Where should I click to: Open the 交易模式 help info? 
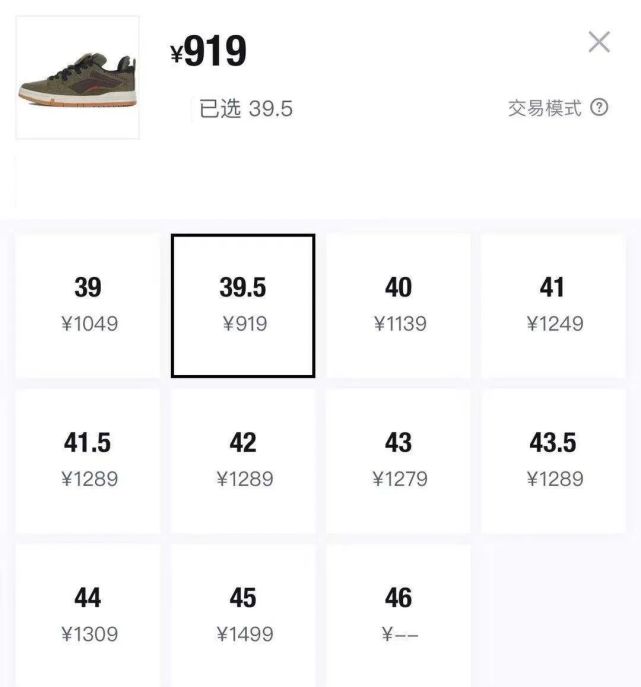(x=599, y=108)
